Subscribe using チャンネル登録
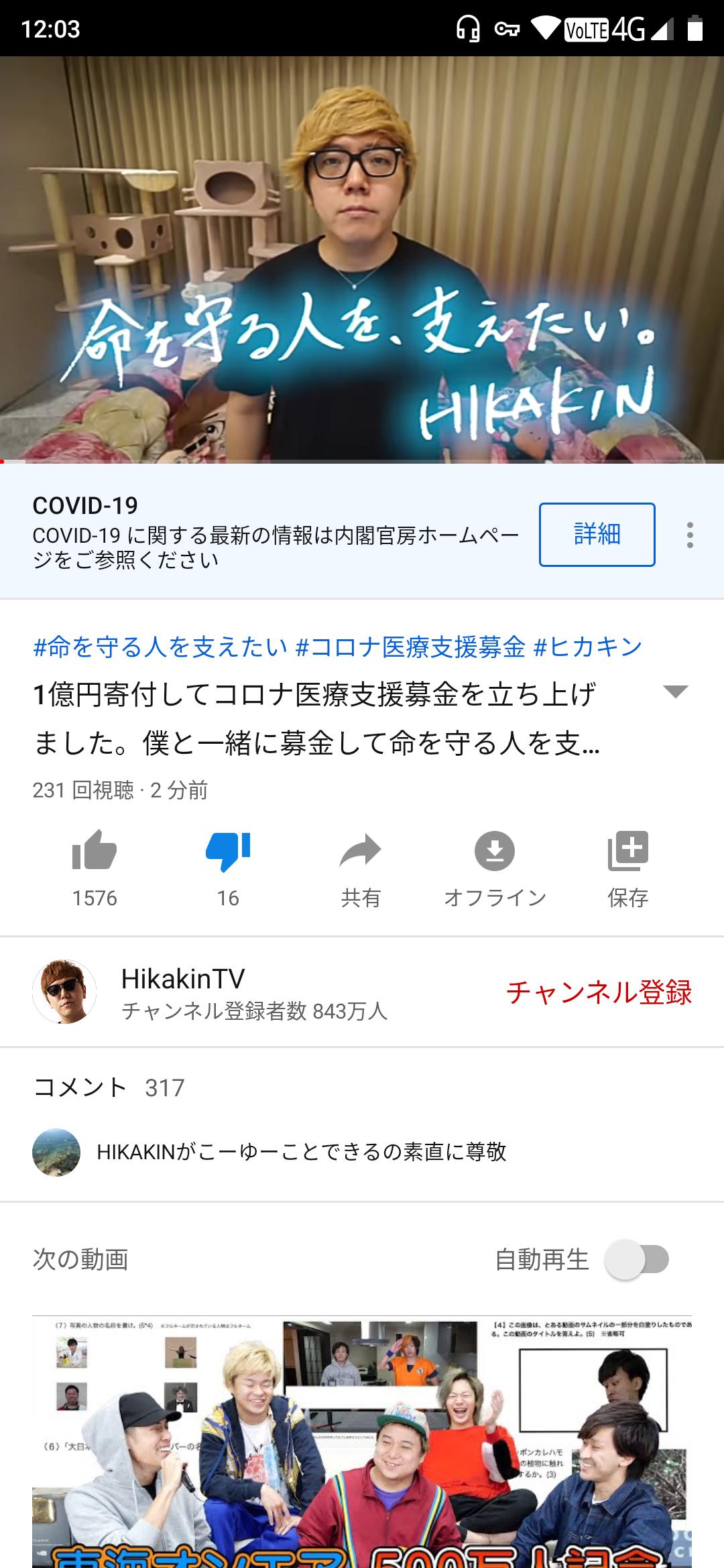The height and width of the screenshot is (1568, 724). pos(599,992)
